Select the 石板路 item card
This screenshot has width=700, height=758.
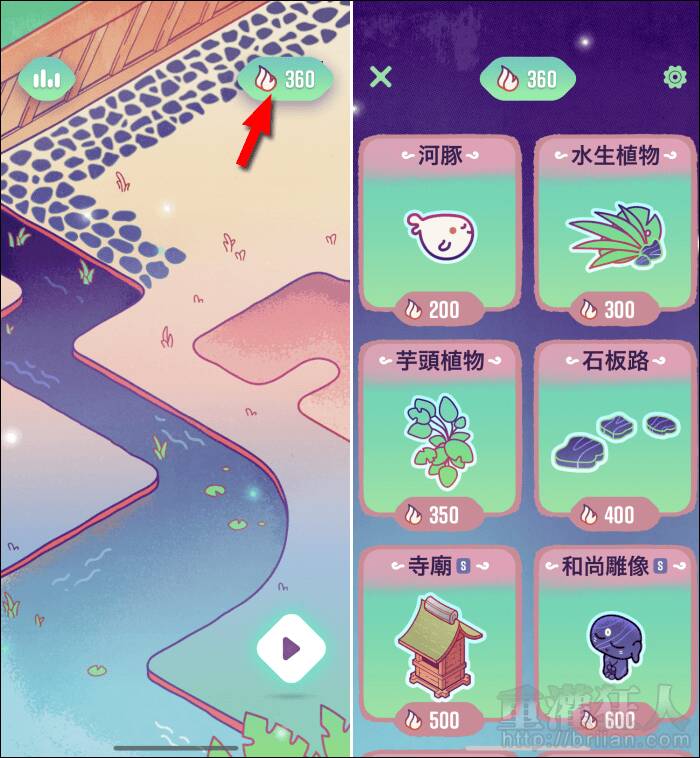pos(614,437)
